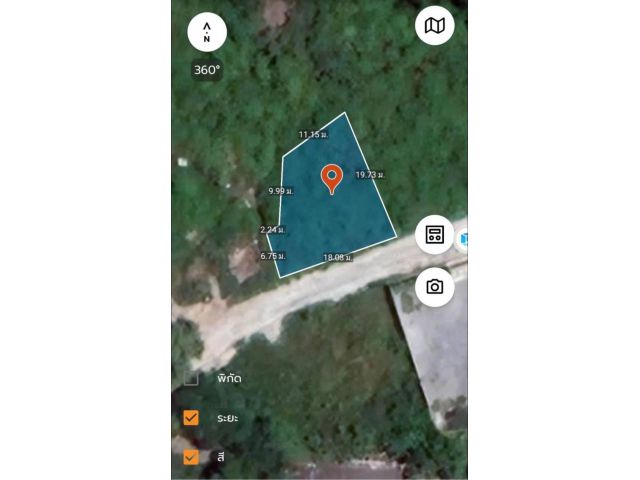Screen dimensions: 640x480
Task: Uncheck the สี checkbox
Action: (x=191, y=457)
